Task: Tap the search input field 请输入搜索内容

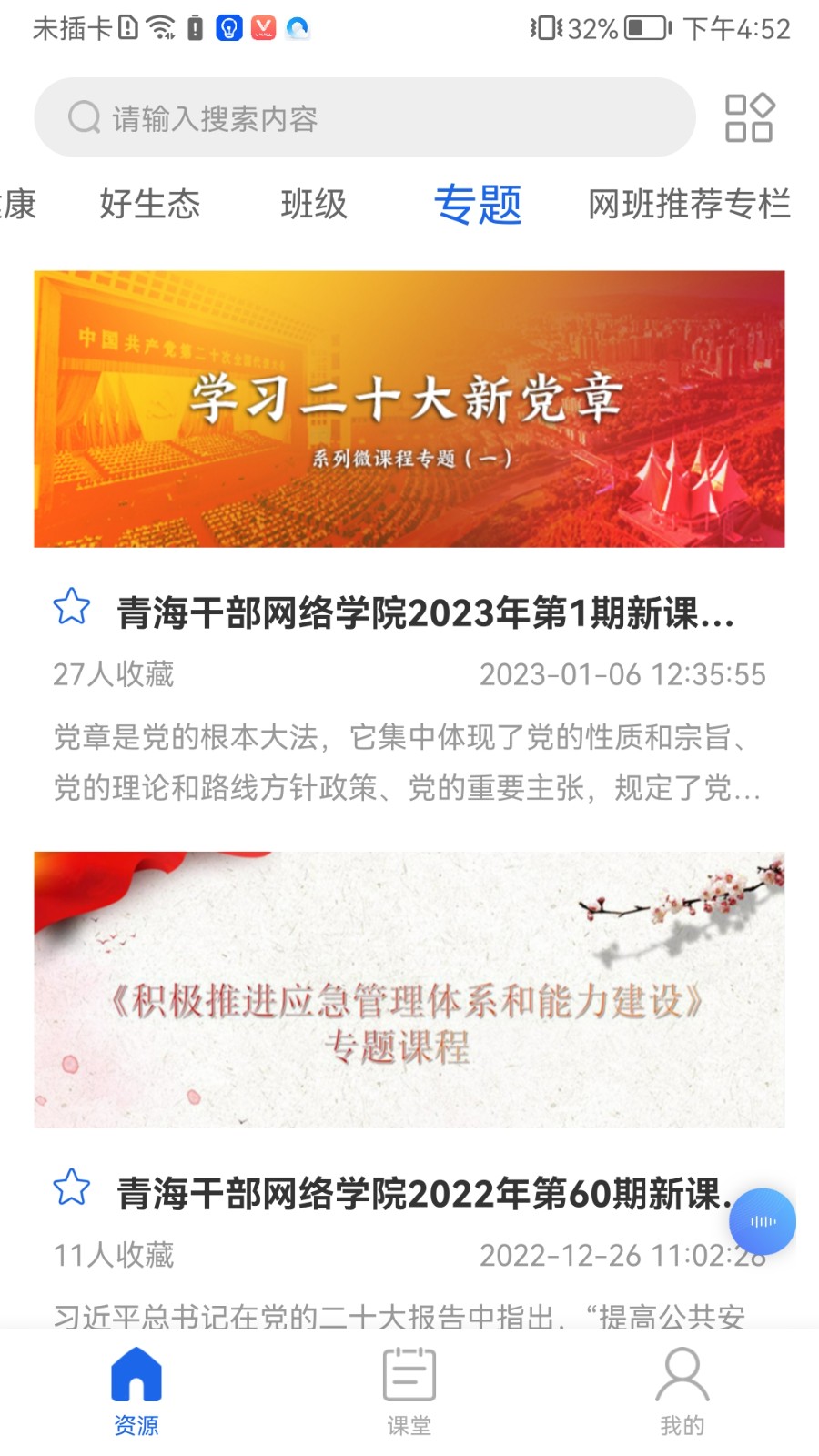Action: [x=273, y=116]
